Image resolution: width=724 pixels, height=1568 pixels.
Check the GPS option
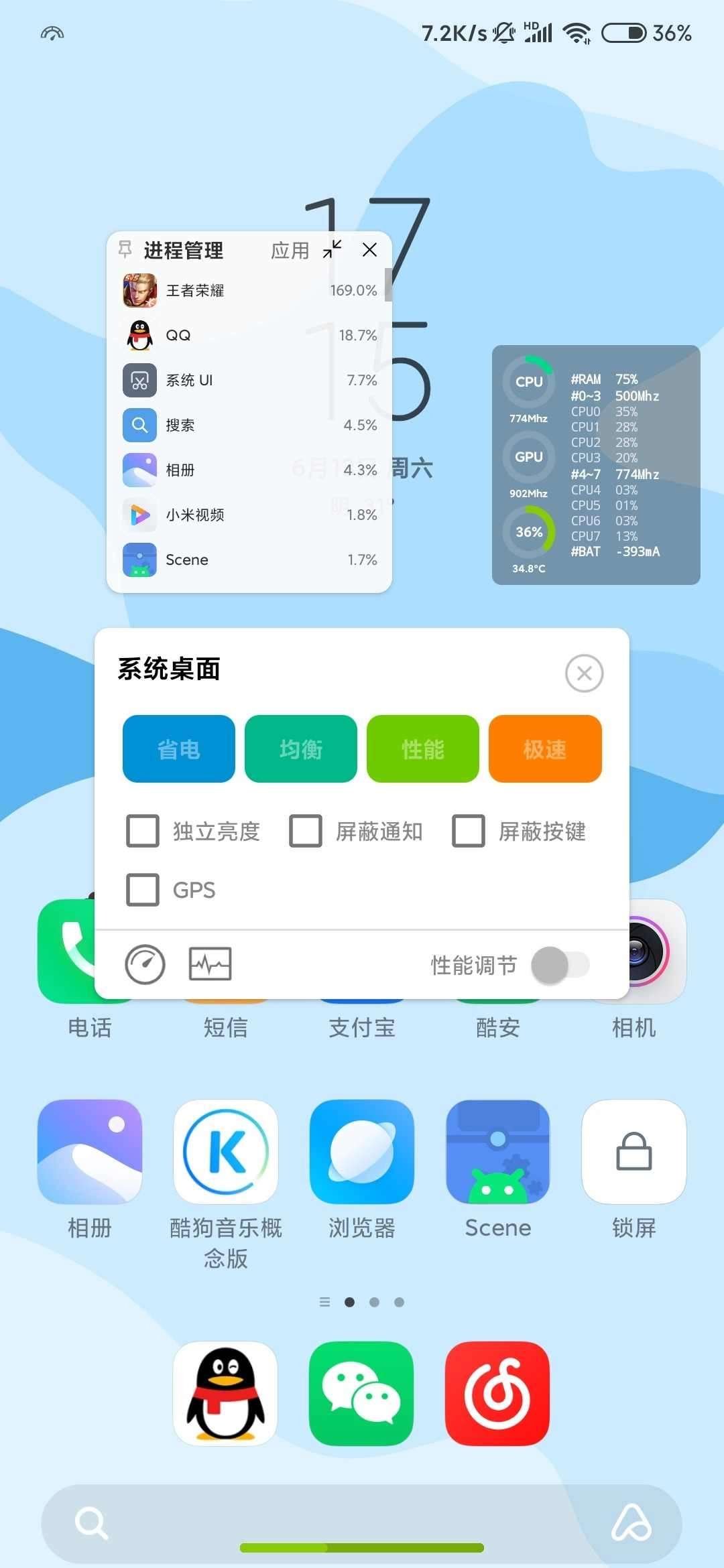tap(142, 891)
